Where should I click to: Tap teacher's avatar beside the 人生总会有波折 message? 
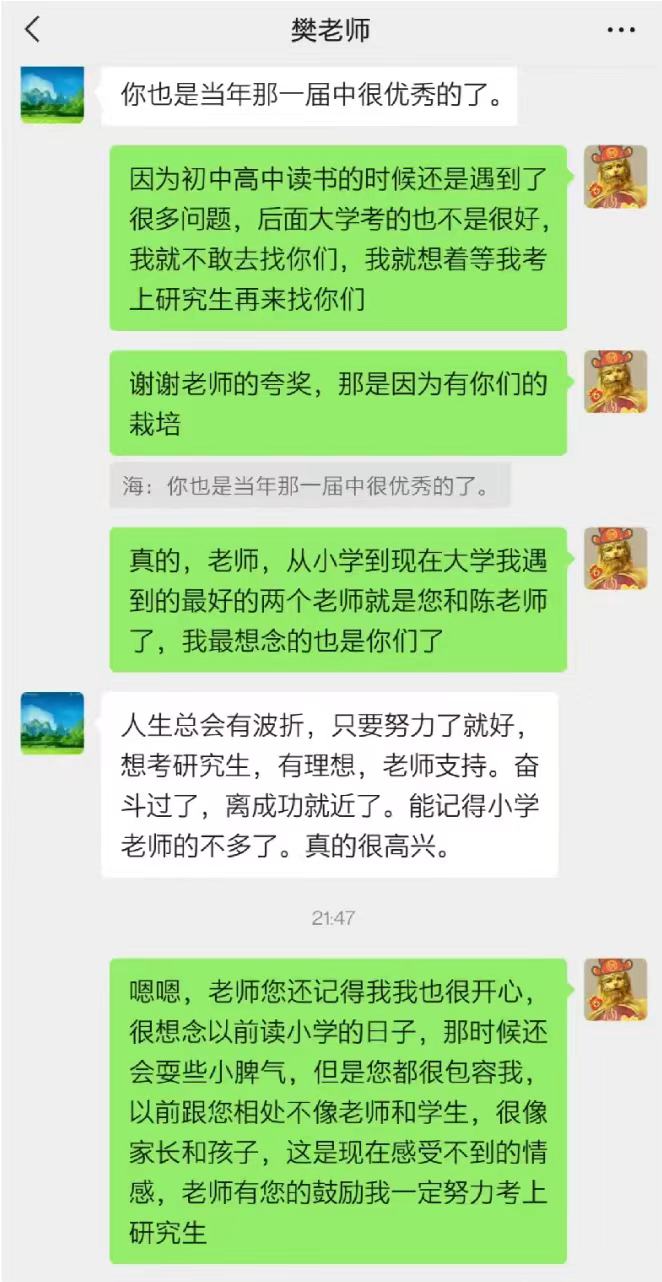click(52, 723)
